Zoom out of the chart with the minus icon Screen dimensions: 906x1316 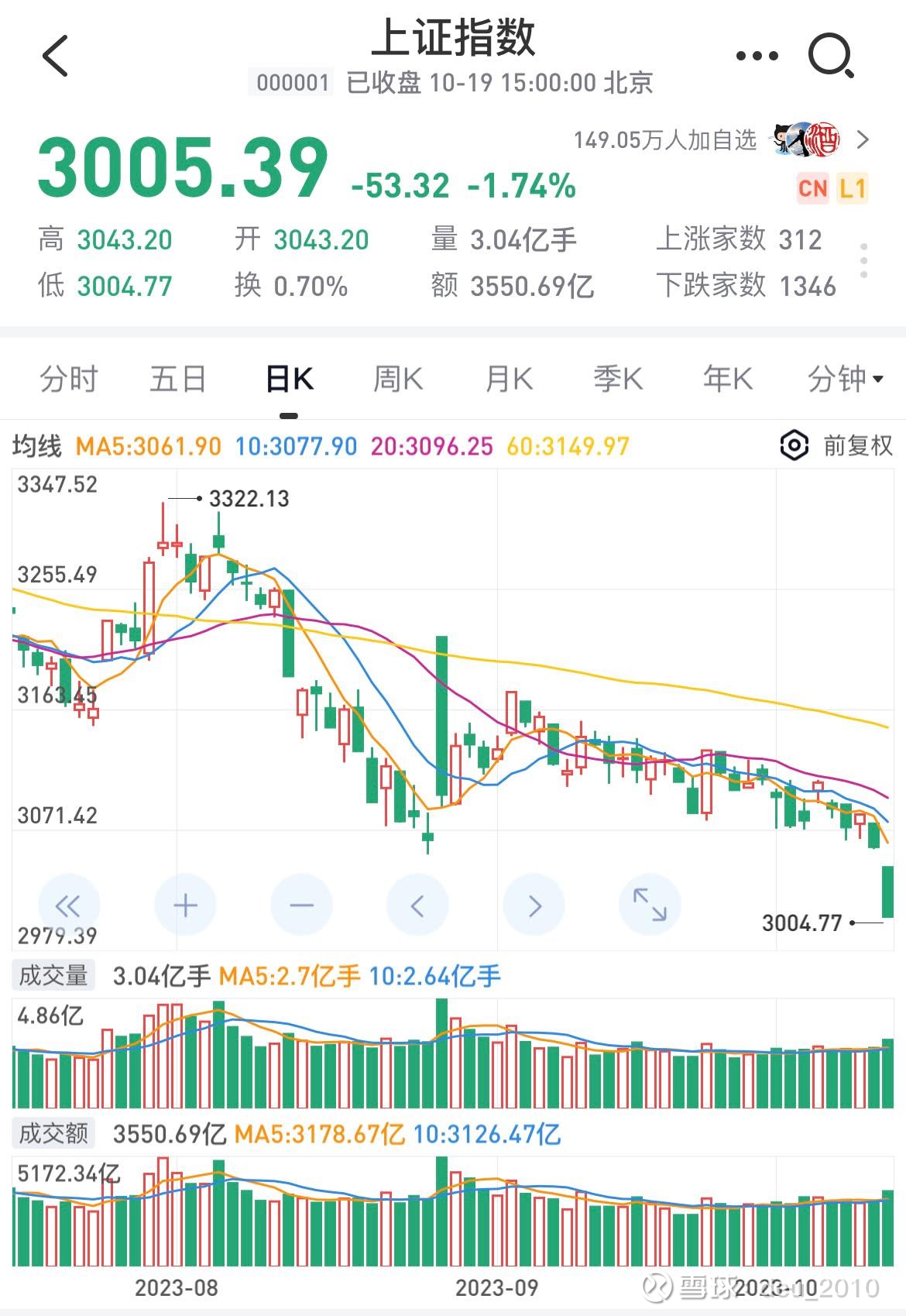301,904
